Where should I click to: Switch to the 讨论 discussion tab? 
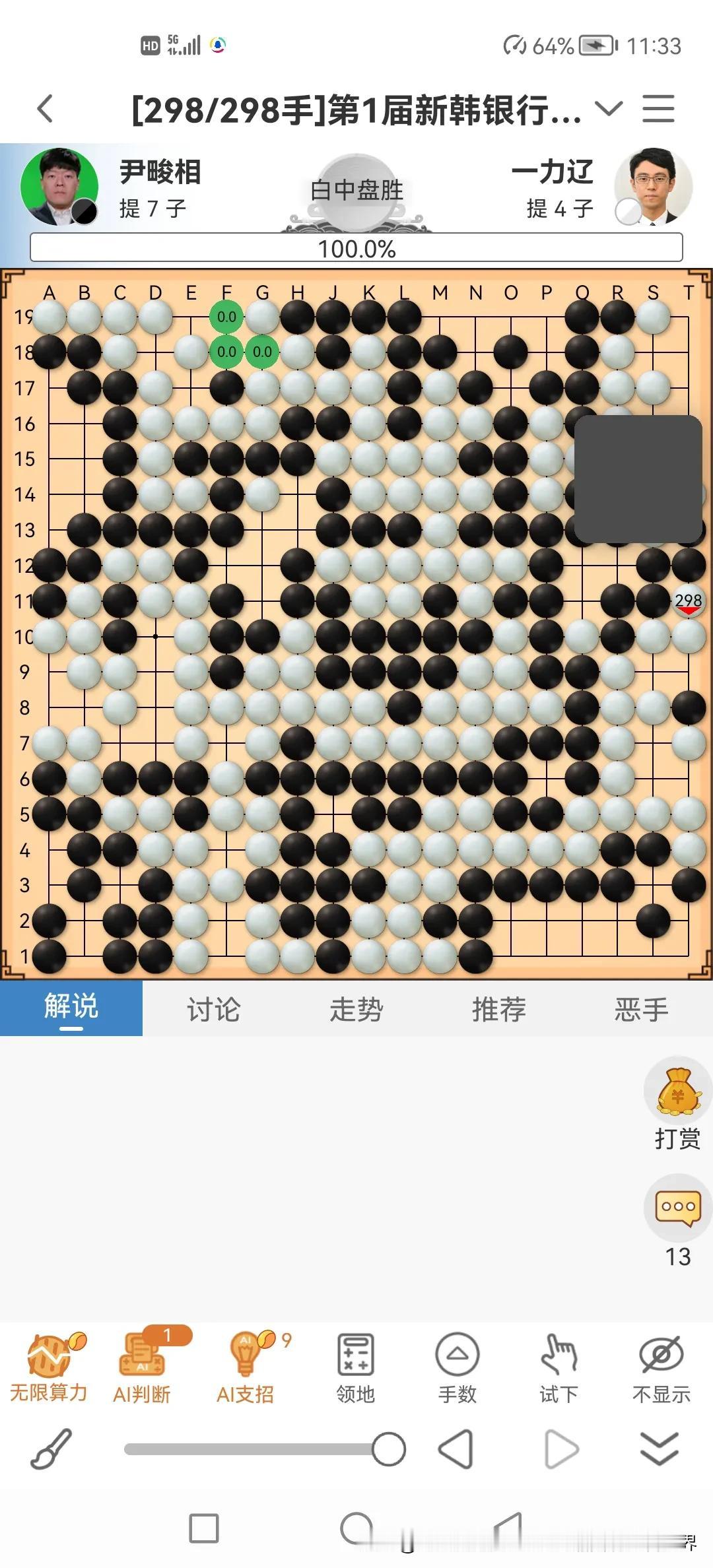[213, 1008]
